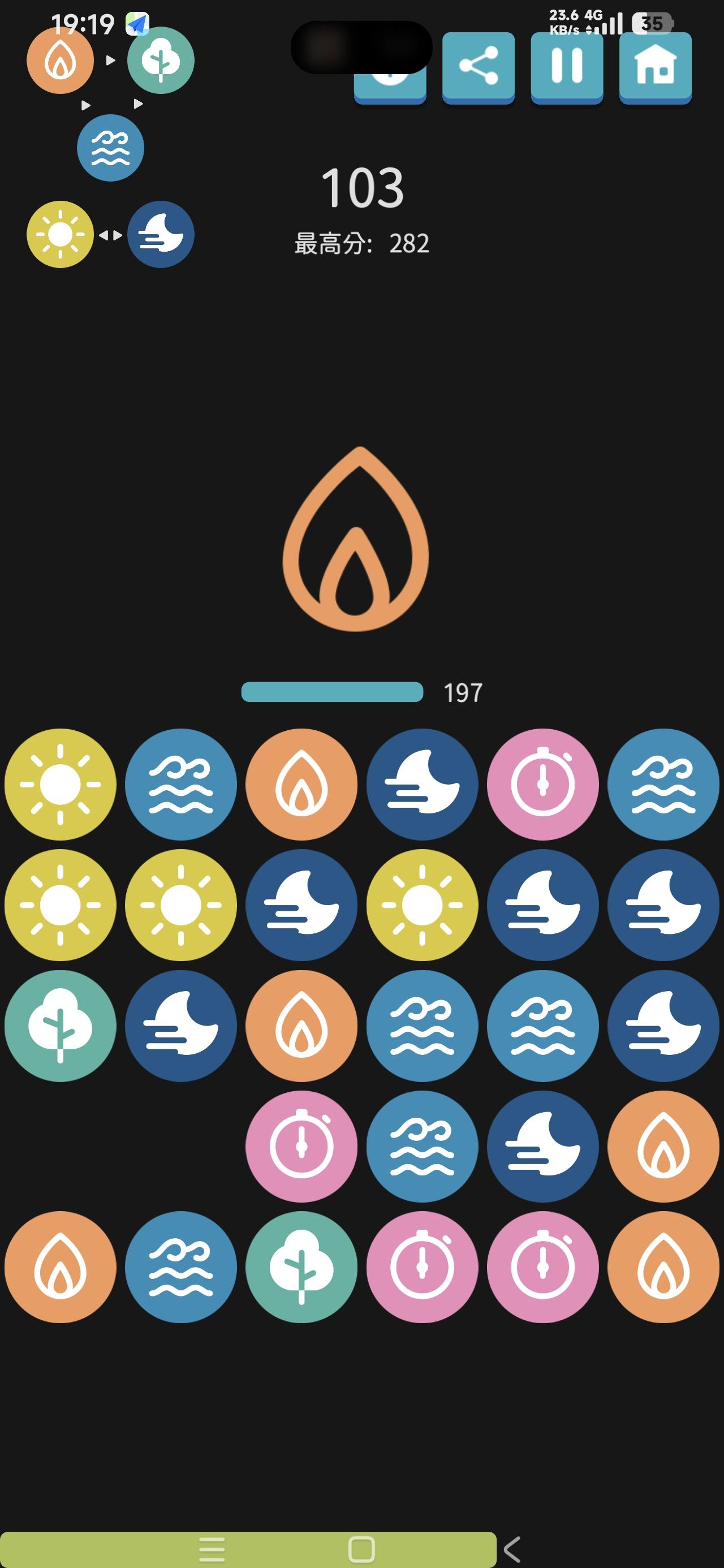Select a wave tile in the bottom row
The width and height of the screenshot is (724, 1568).
click(x=181, y=1267)
